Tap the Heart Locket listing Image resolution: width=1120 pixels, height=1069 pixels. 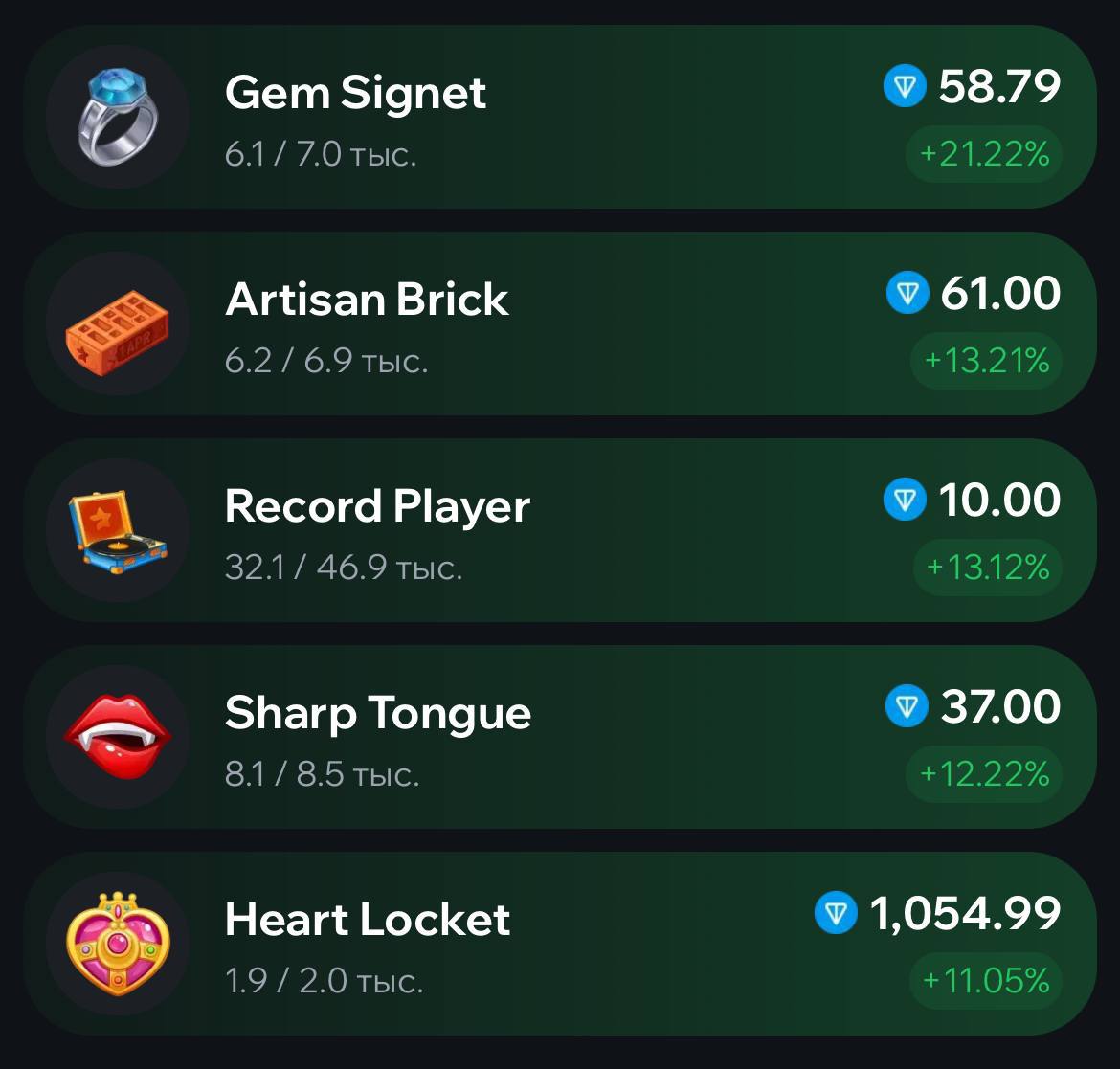[x=559, y=944]
